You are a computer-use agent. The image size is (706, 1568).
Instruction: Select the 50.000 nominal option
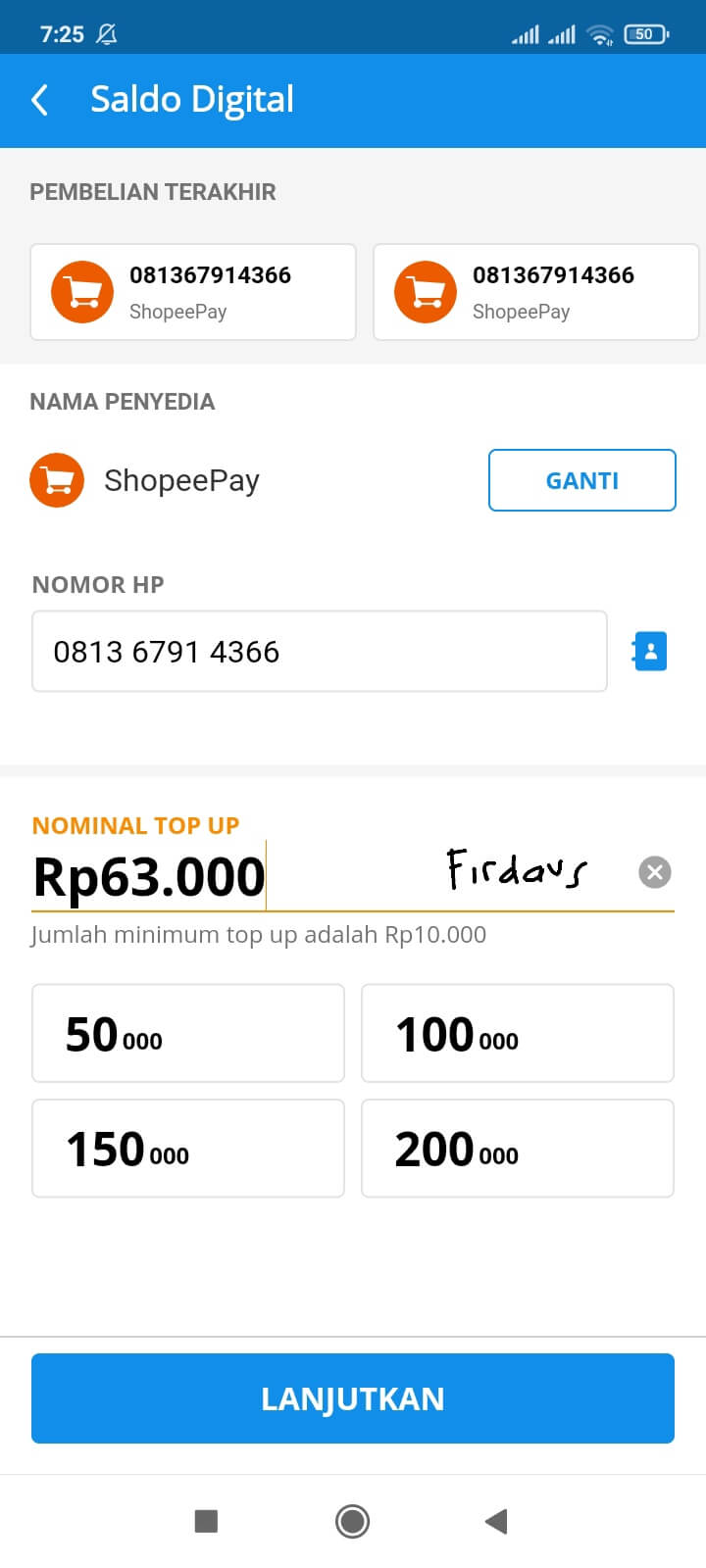(187, 1033)
